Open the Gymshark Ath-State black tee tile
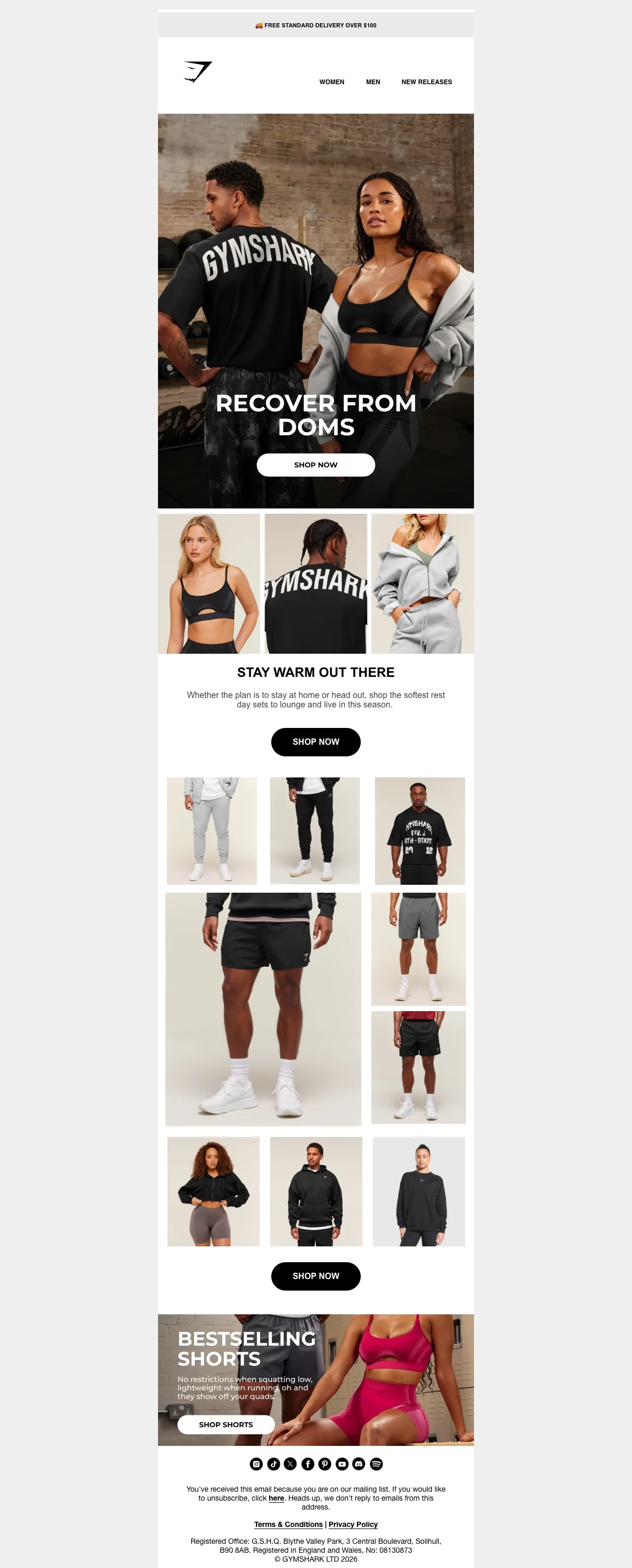The width and height of the screenshot is (632, 1568). coord(420,831)
